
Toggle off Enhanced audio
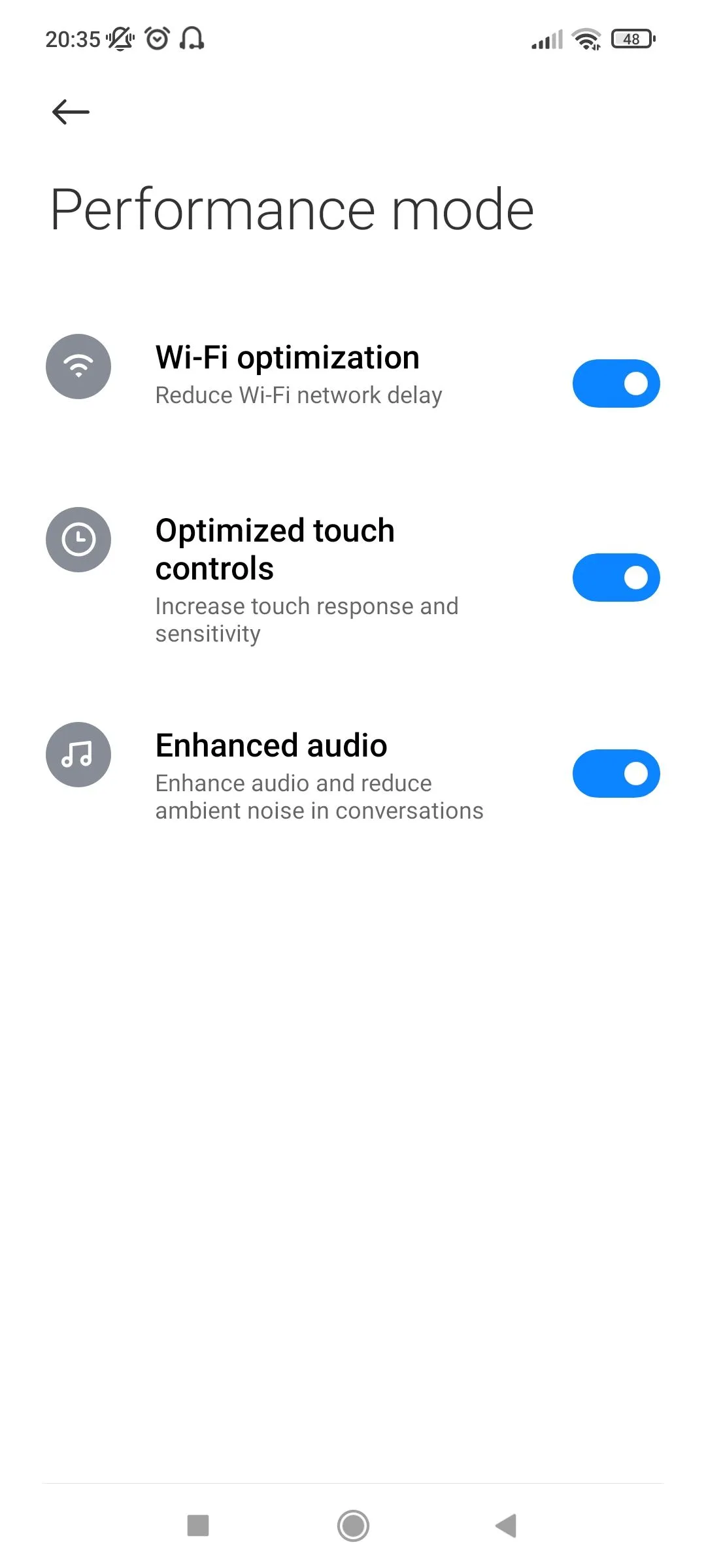[x=616, y=774]
